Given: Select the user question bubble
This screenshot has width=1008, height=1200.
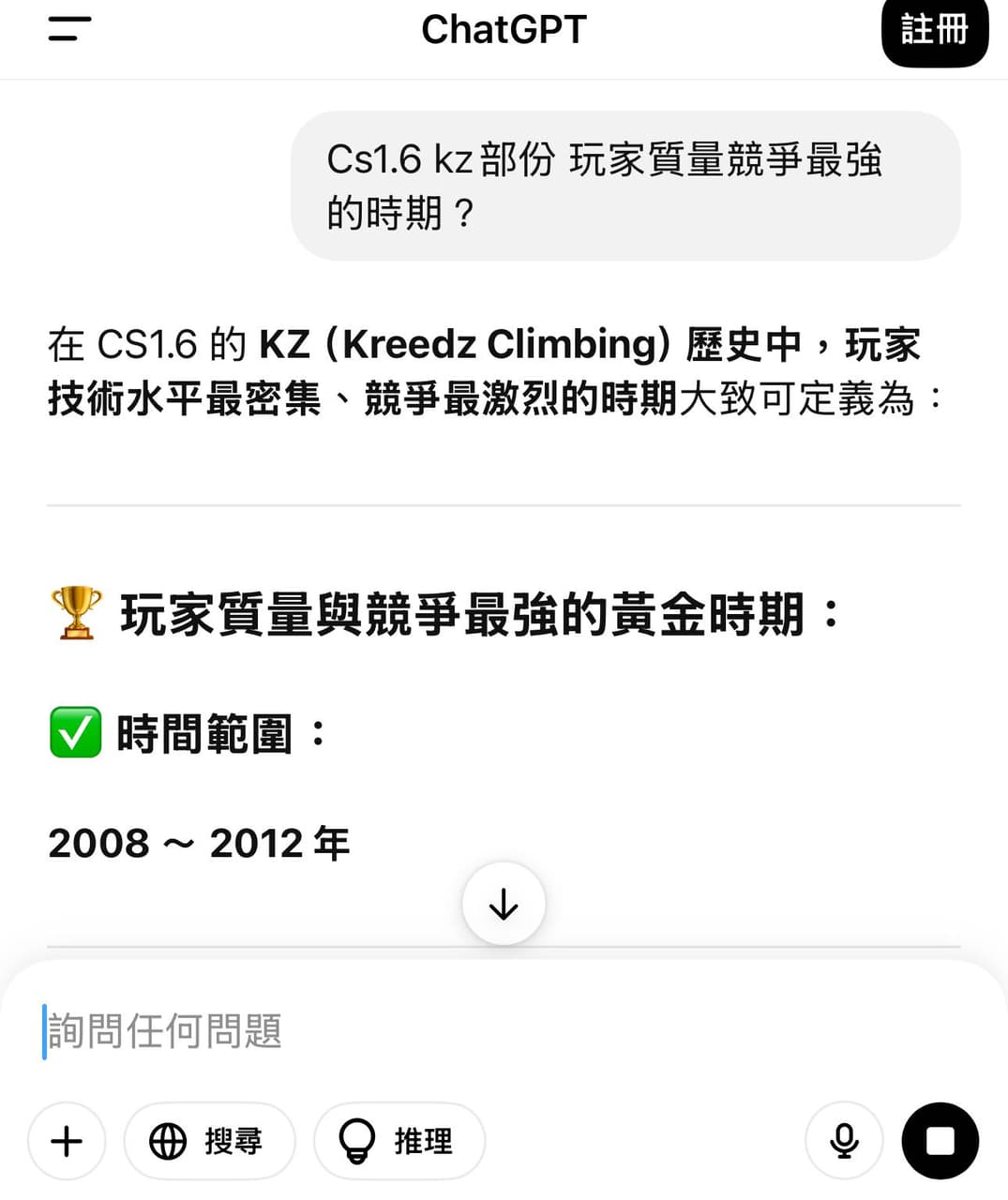Looking at the screenshot, I should [x=624, y=186].
